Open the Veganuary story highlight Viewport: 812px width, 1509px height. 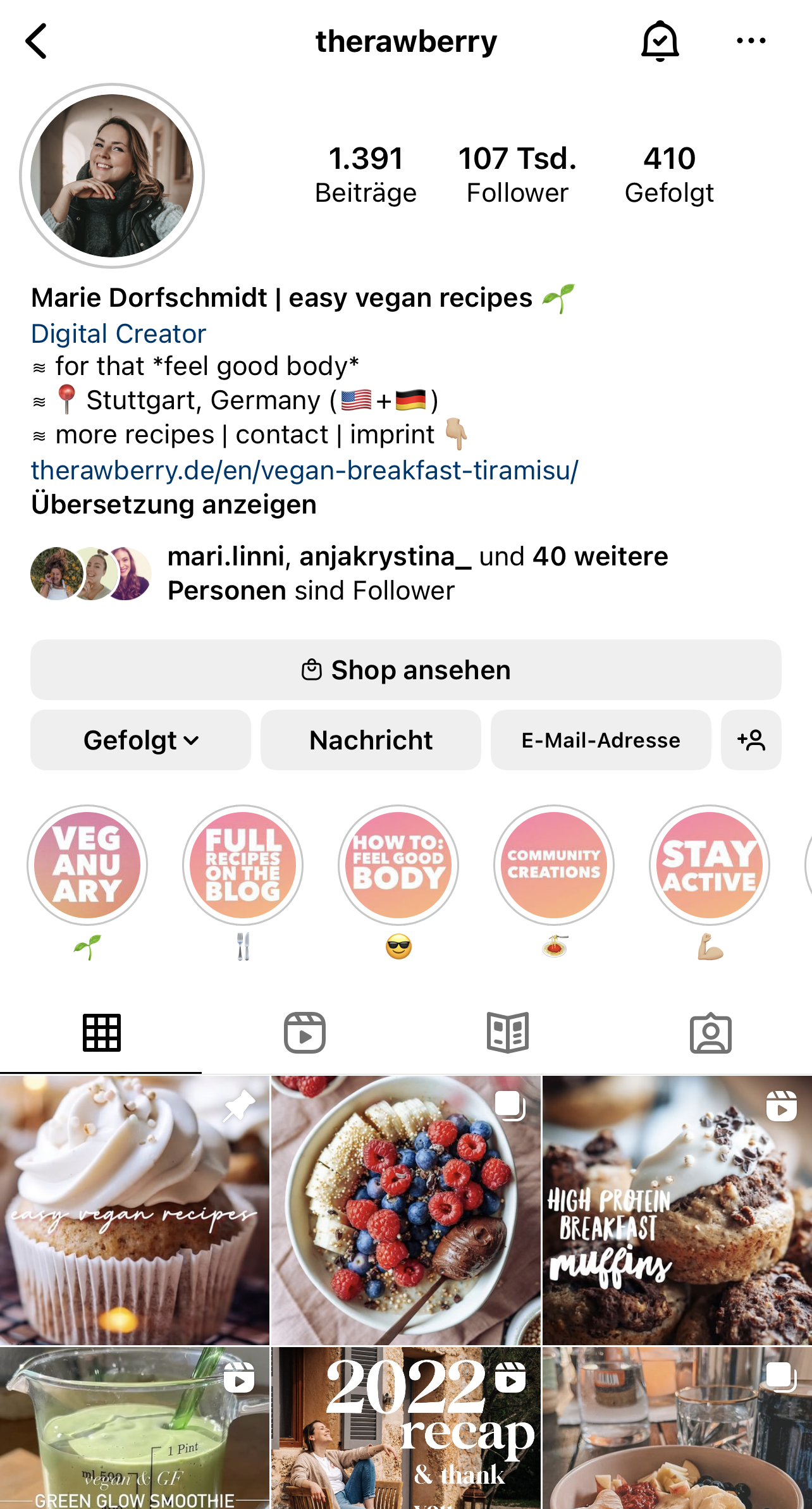[x=87, y=865]
